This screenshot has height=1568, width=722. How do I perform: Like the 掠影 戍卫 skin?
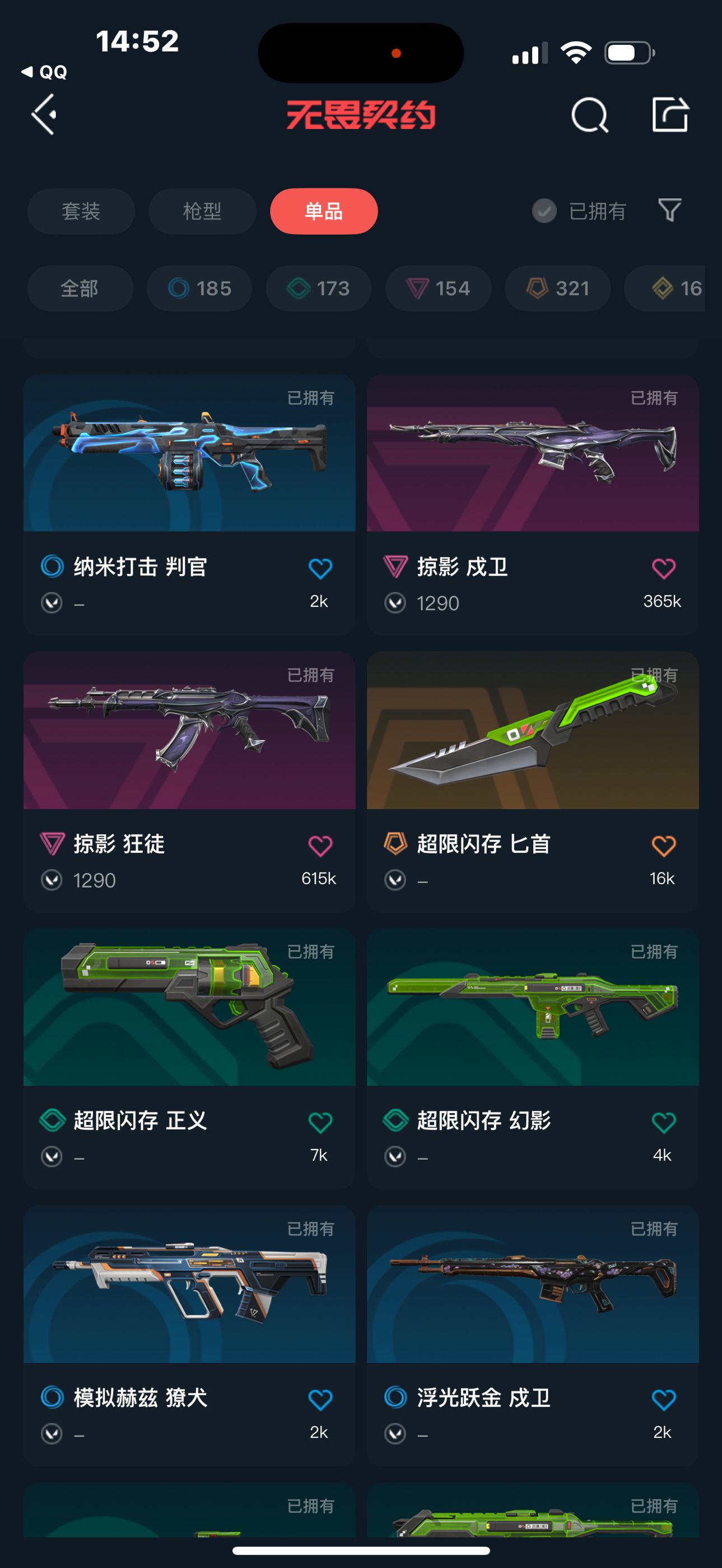pos(664,568)
